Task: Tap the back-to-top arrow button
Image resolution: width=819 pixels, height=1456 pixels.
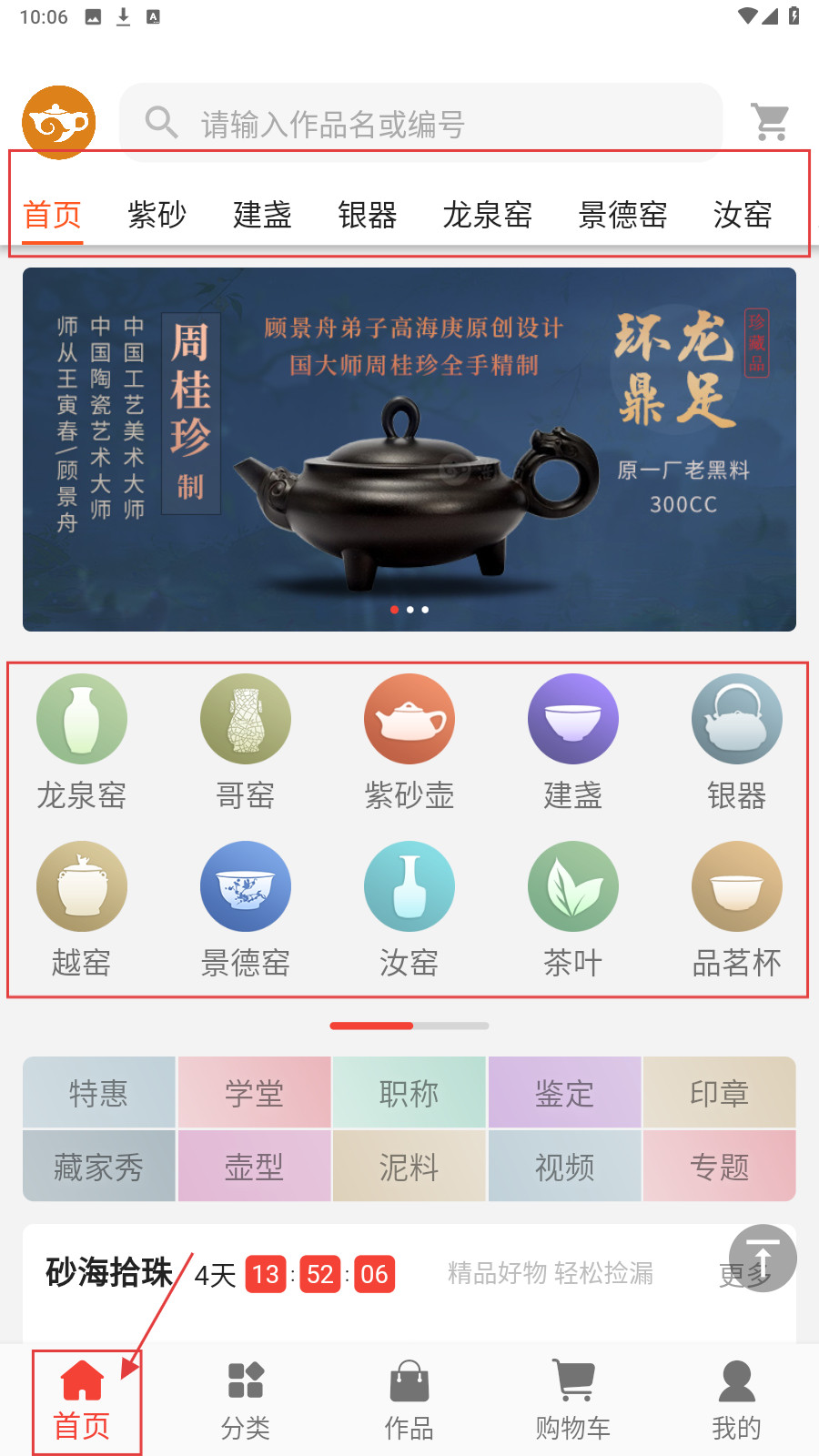Action: [763, 1258]
